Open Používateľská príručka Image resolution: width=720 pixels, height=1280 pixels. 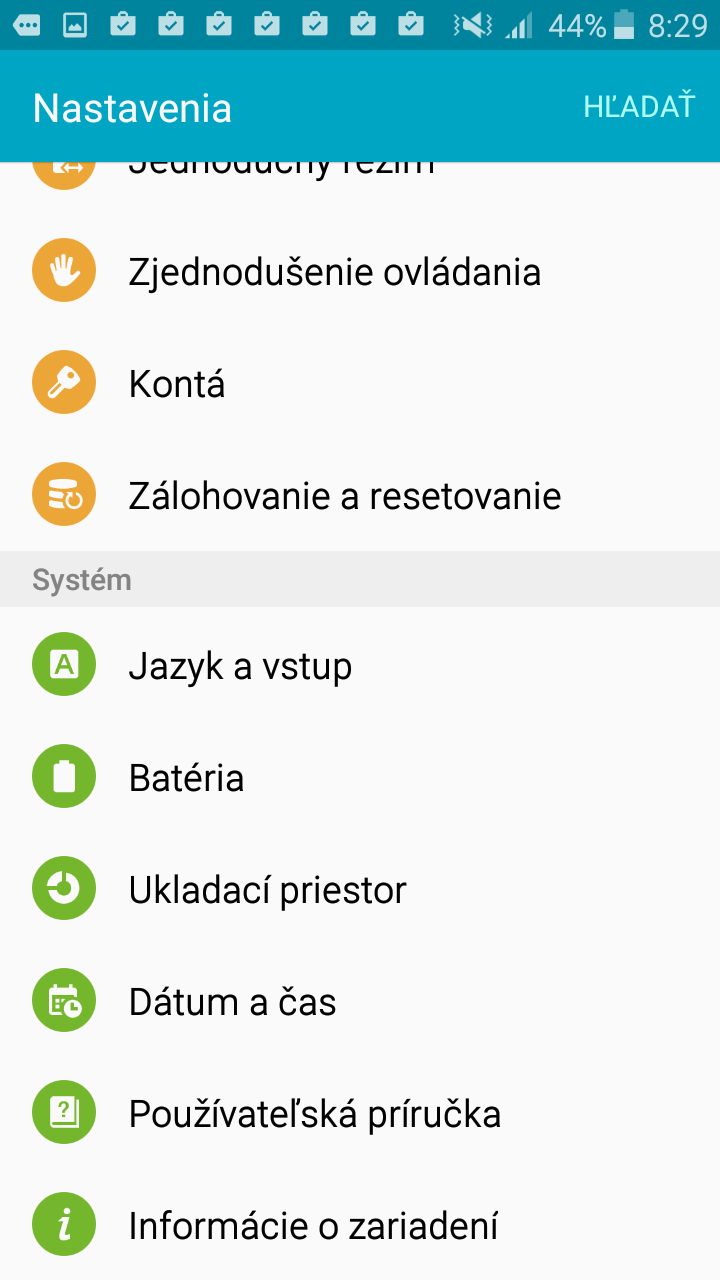[360, 1114]
